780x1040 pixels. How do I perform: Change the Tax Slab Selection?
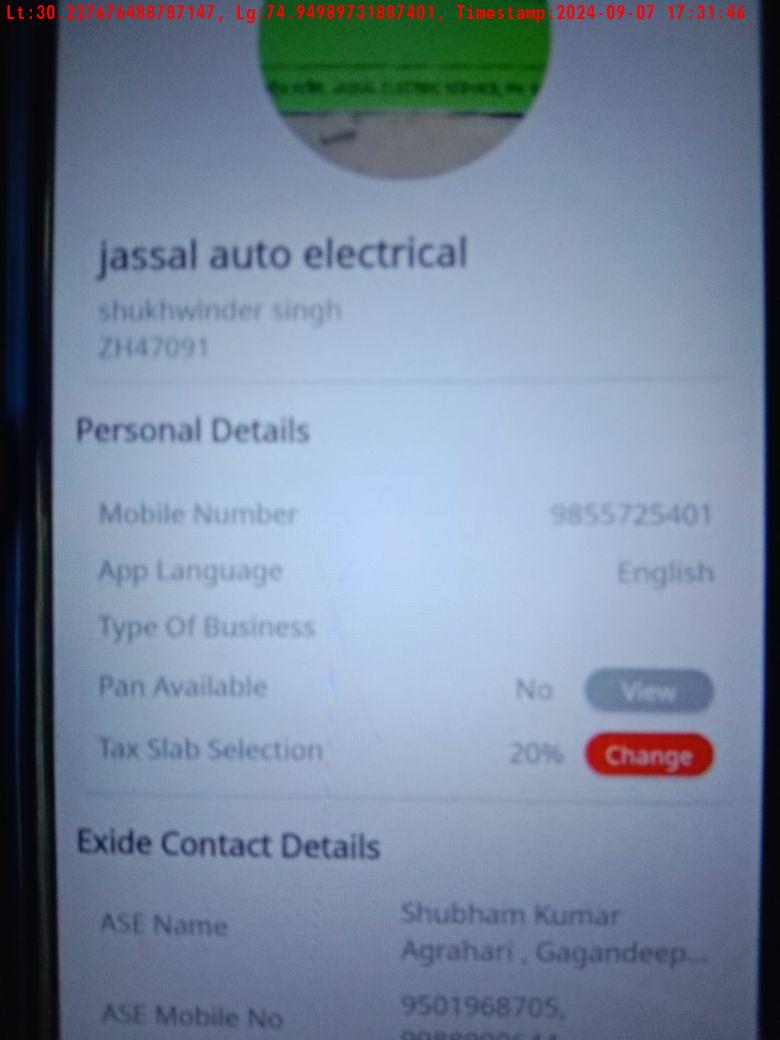(x=649, y=755)
